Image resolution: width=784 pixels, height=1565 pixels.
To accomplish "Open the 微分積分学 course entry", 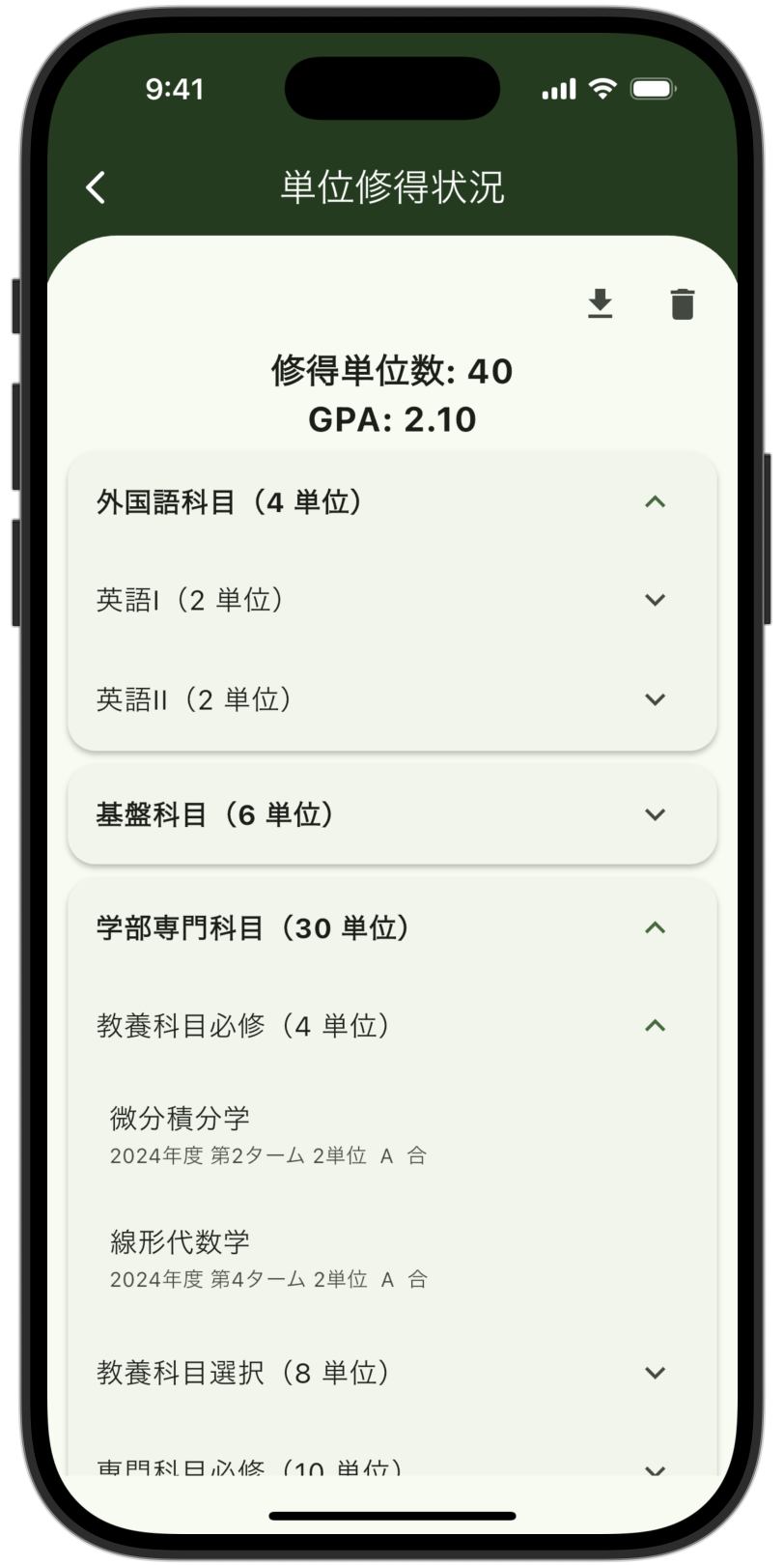I will coord(392,1136).
